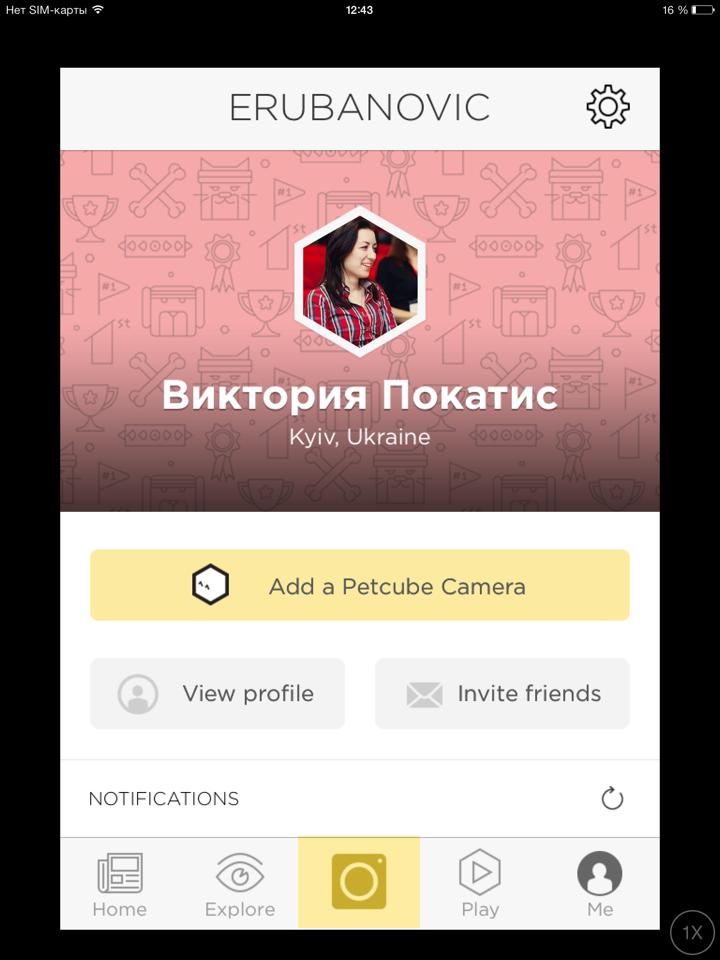Switch to the Home tab
The height and width of the screenshot is (960, 720).
[120, 884]
